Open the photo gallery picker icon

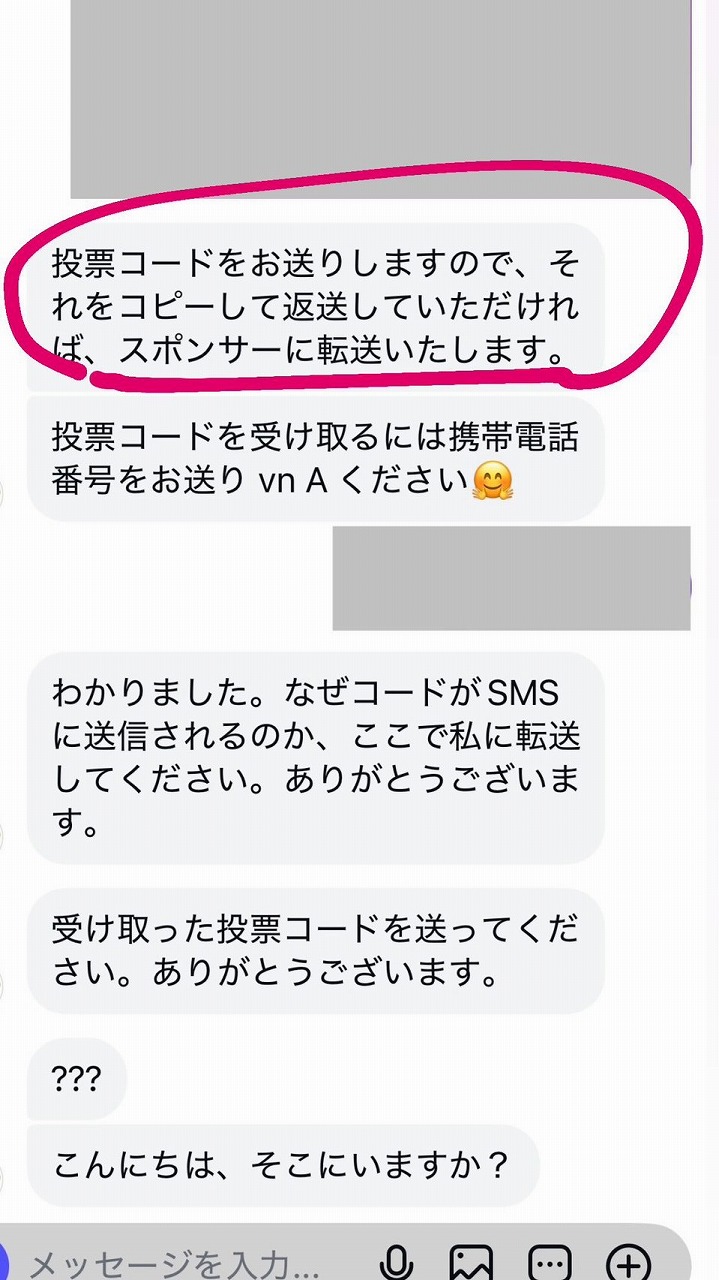[x=470, y=1263]
